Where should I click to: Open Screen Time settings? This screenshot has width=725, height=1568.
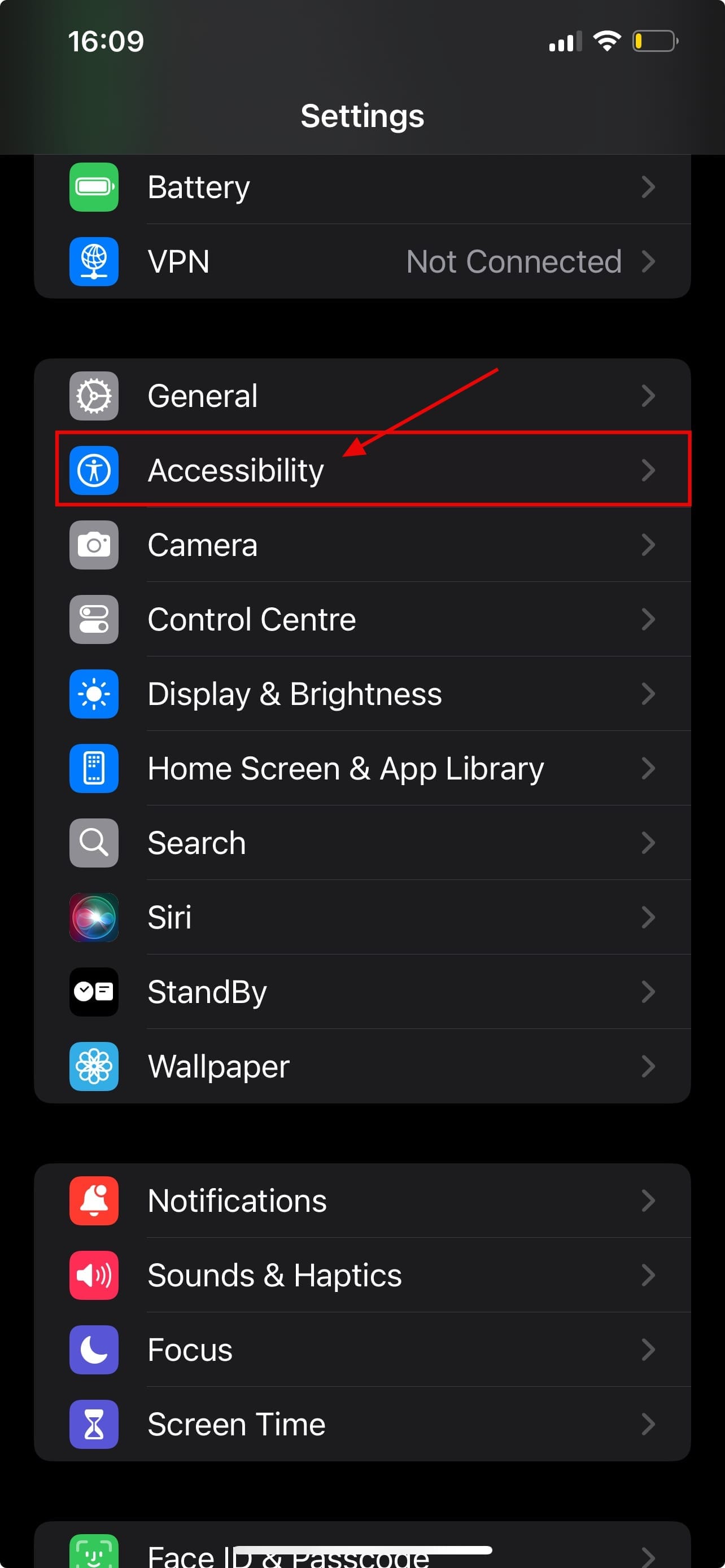coord(361,1424)
